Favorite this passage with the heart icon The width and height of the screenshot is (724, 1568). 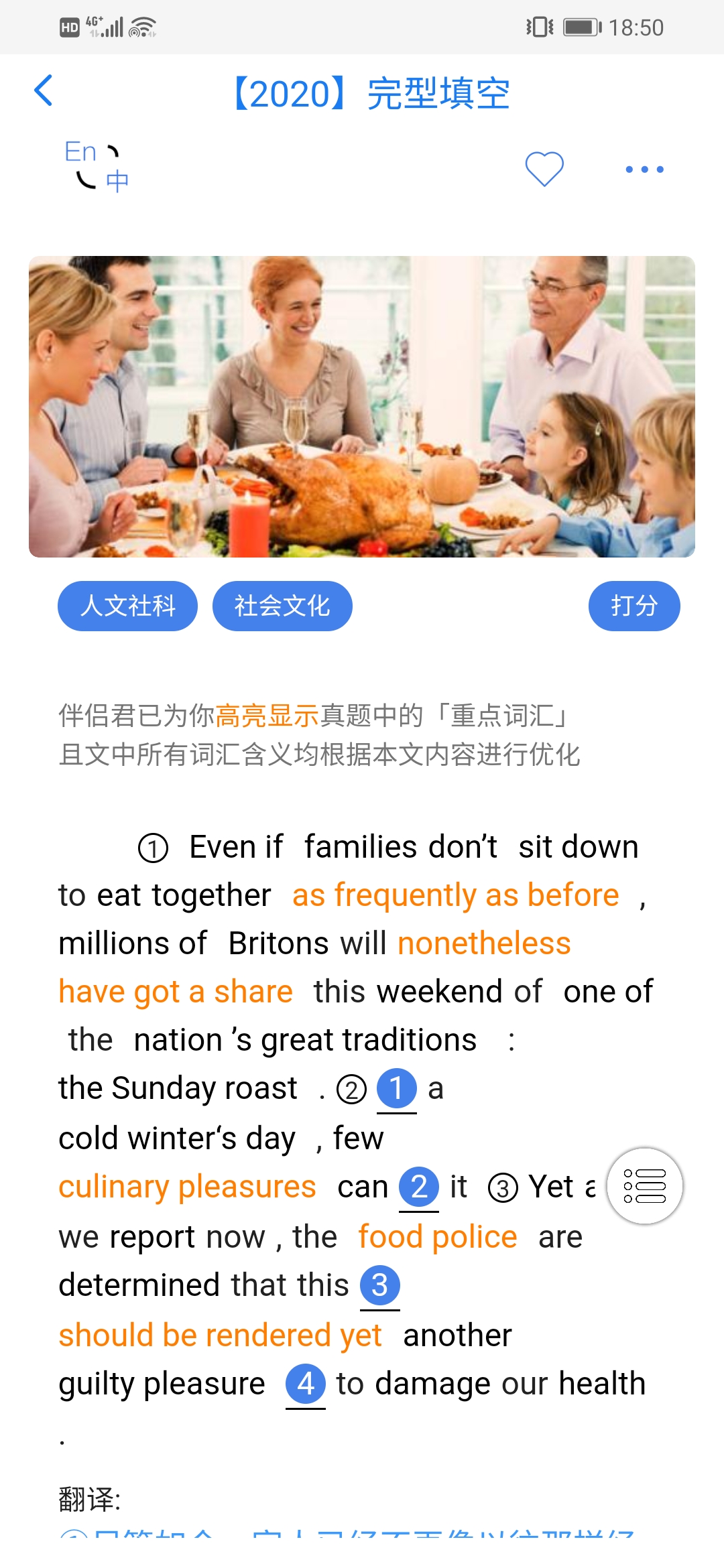coord(544,168)
